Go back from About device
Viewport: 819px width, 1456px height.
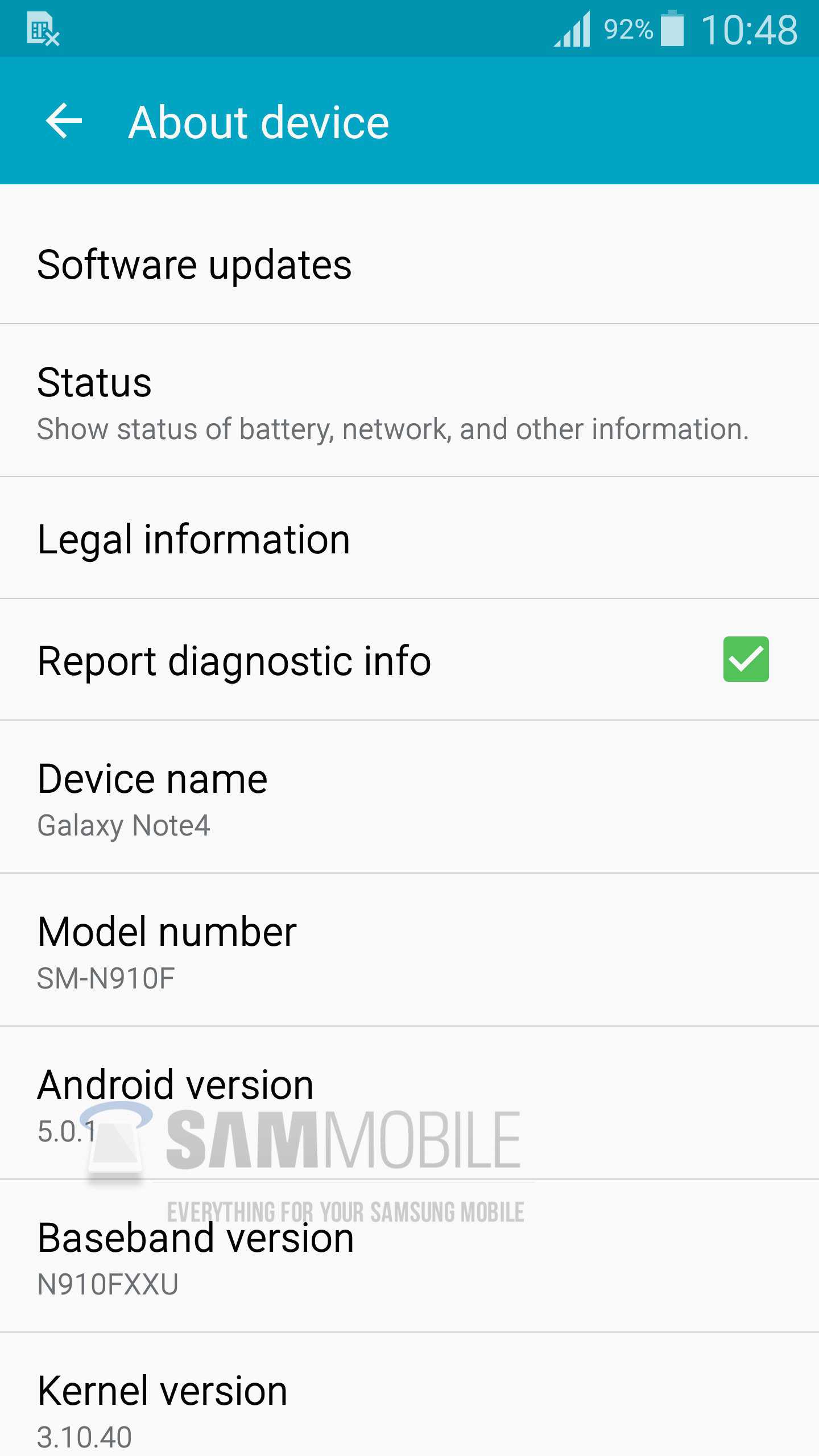coord(64,121)
